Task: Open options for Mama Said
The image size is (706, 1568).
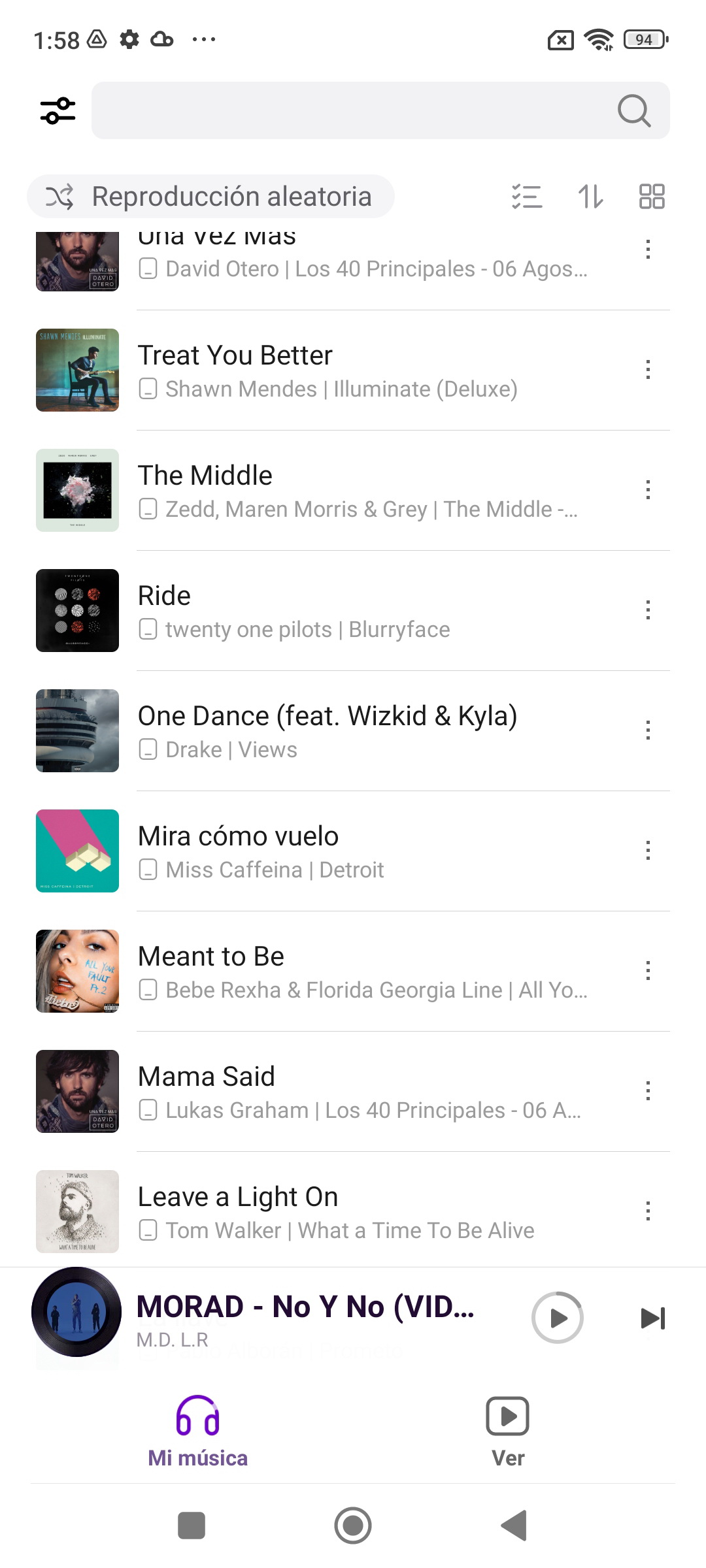Action: tap(648, 1091)
